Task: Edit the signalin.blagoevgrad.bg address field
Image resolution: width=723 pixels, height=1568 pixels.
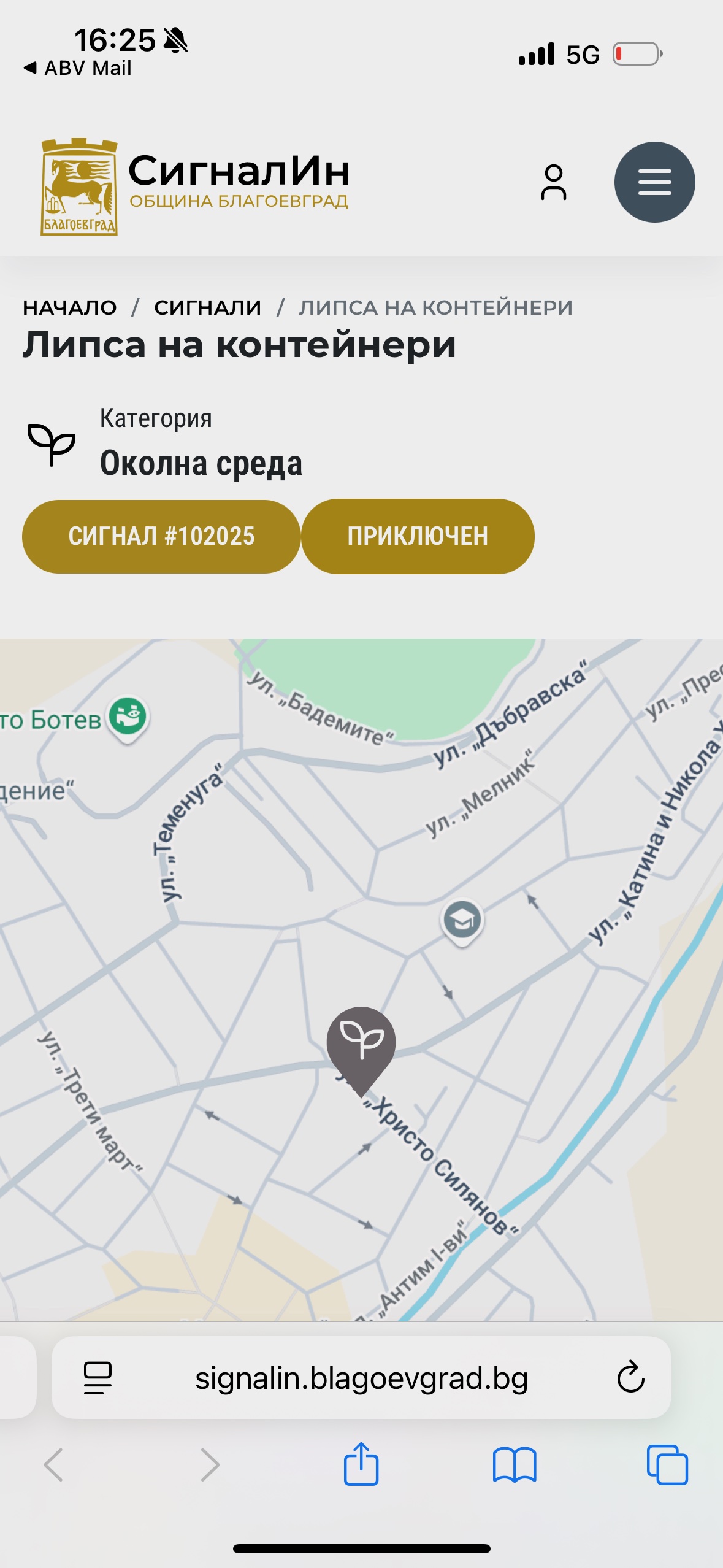Action: [x=361, y=1378]
